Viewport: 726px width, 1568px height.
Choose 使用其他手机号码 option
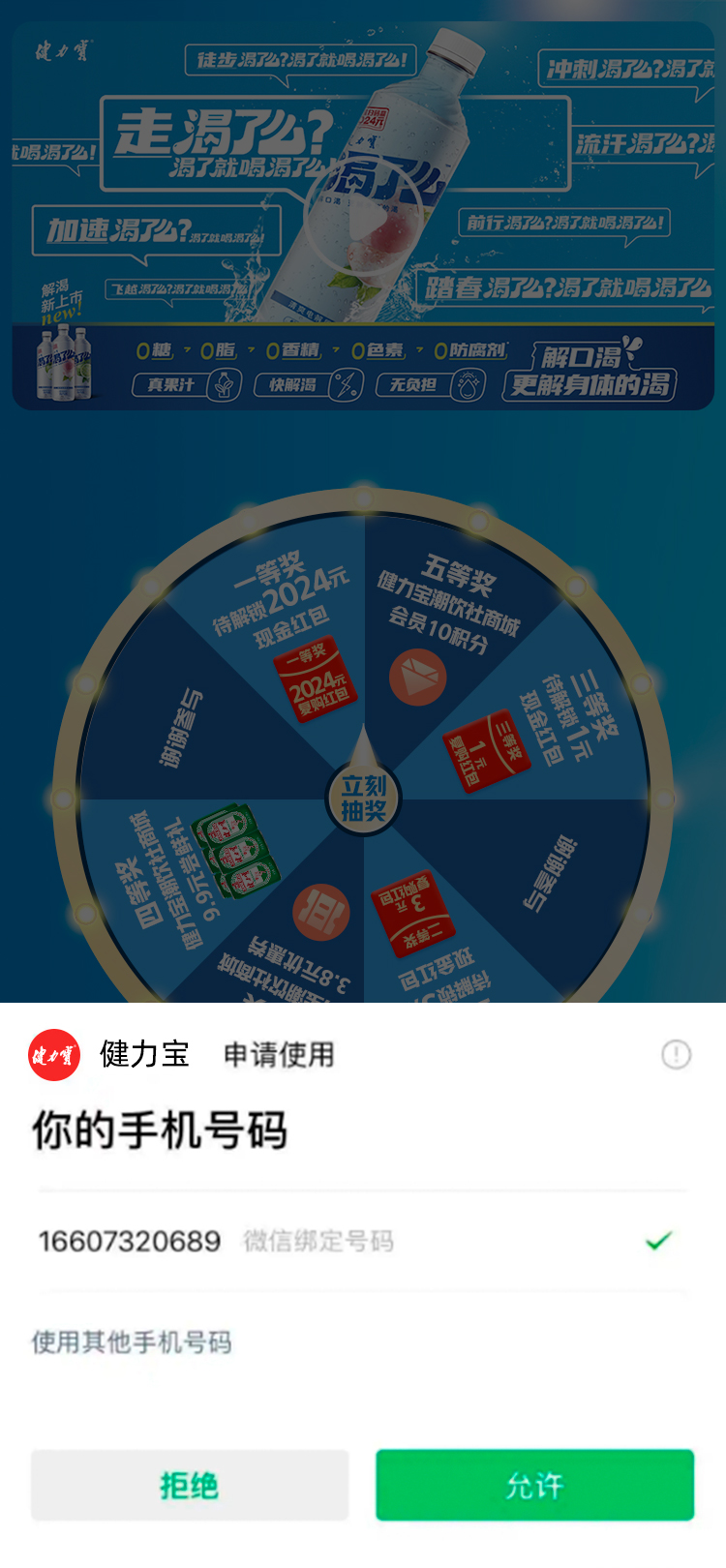(132, 1342)
